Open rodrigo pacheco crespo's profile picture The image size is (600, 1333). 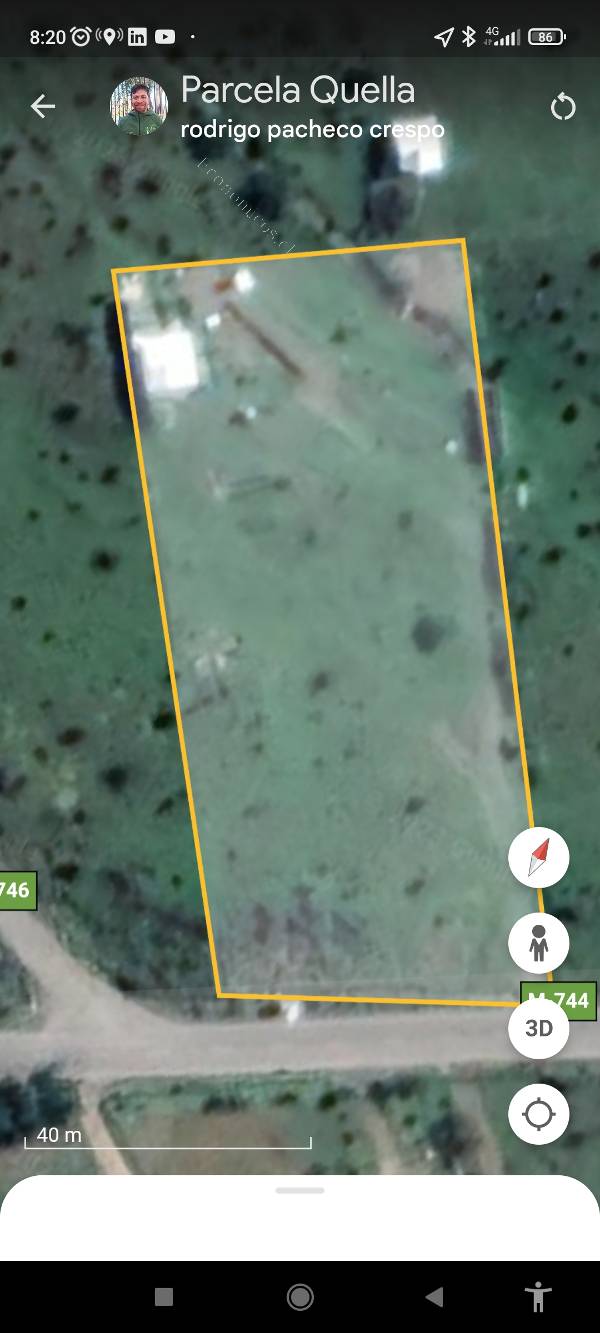click(139, 106)
